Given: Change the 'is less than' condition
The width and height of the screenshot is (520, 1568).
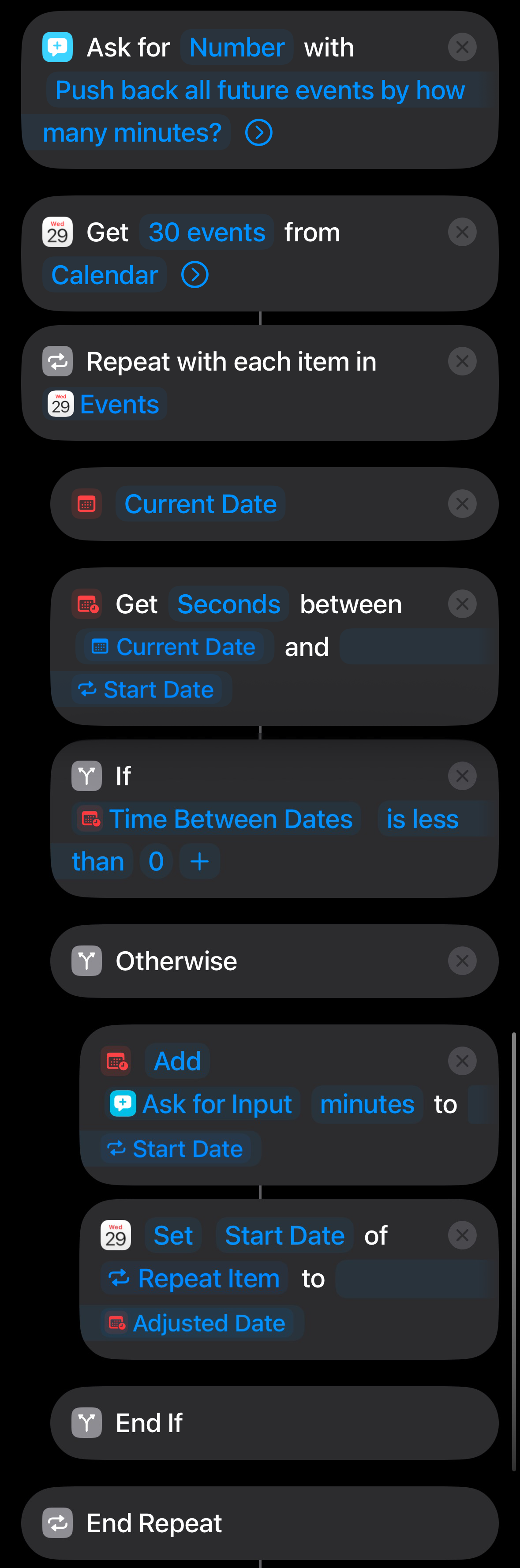Looking at the screenshot, I should (422, 819).
